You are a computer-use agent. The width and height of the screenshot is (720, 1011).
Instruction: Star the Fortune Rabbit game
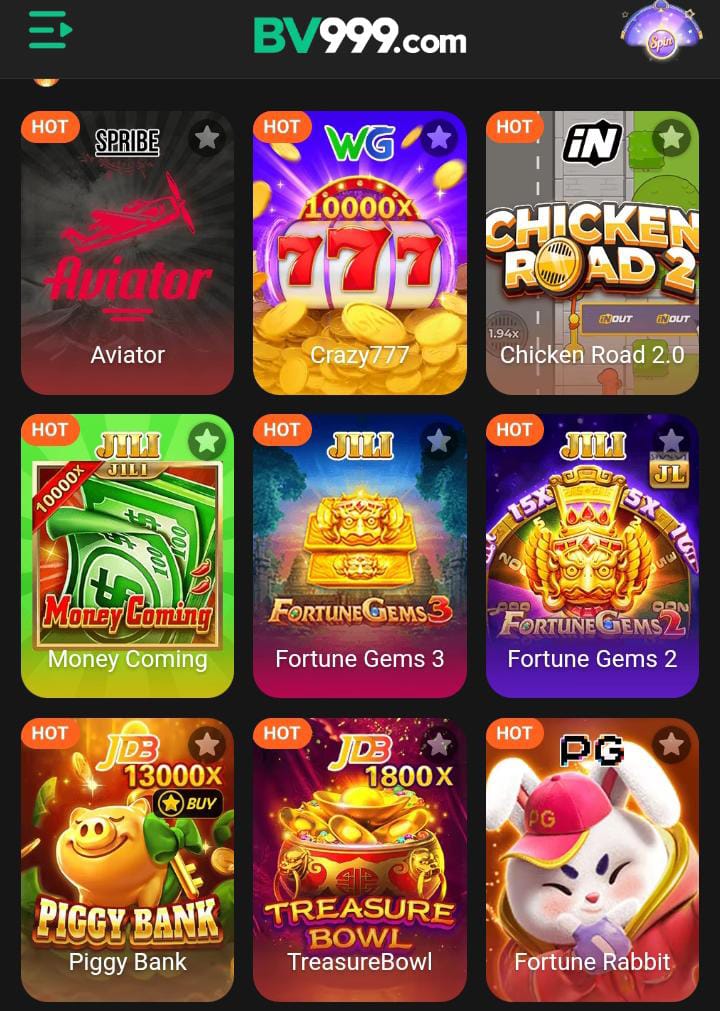click(x=672, y=744)
